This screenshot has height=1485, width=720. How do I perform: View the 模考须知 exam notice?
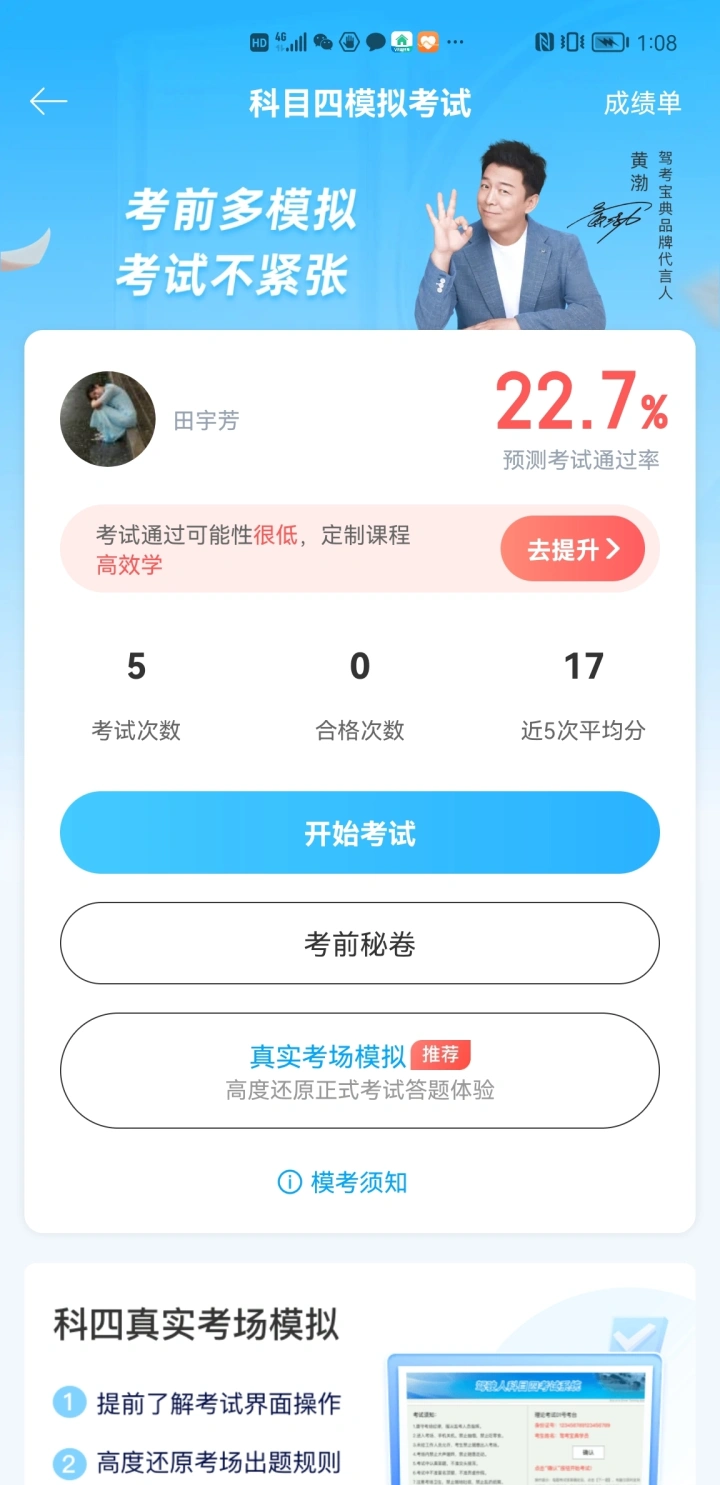pyautogui.click(x=343, y=1182)
